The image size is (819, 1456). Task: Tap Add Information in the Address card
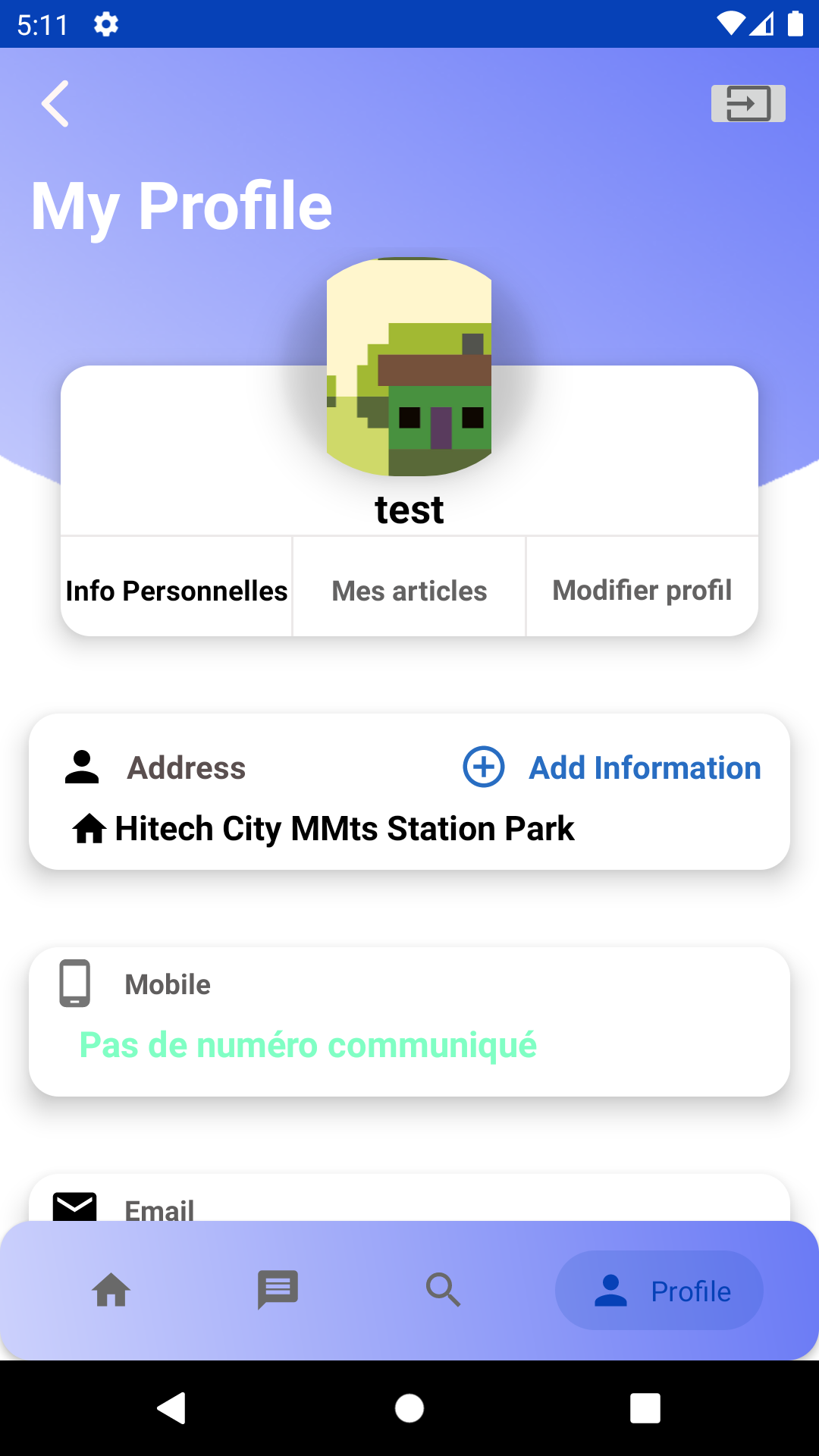(x=612, y=767)
